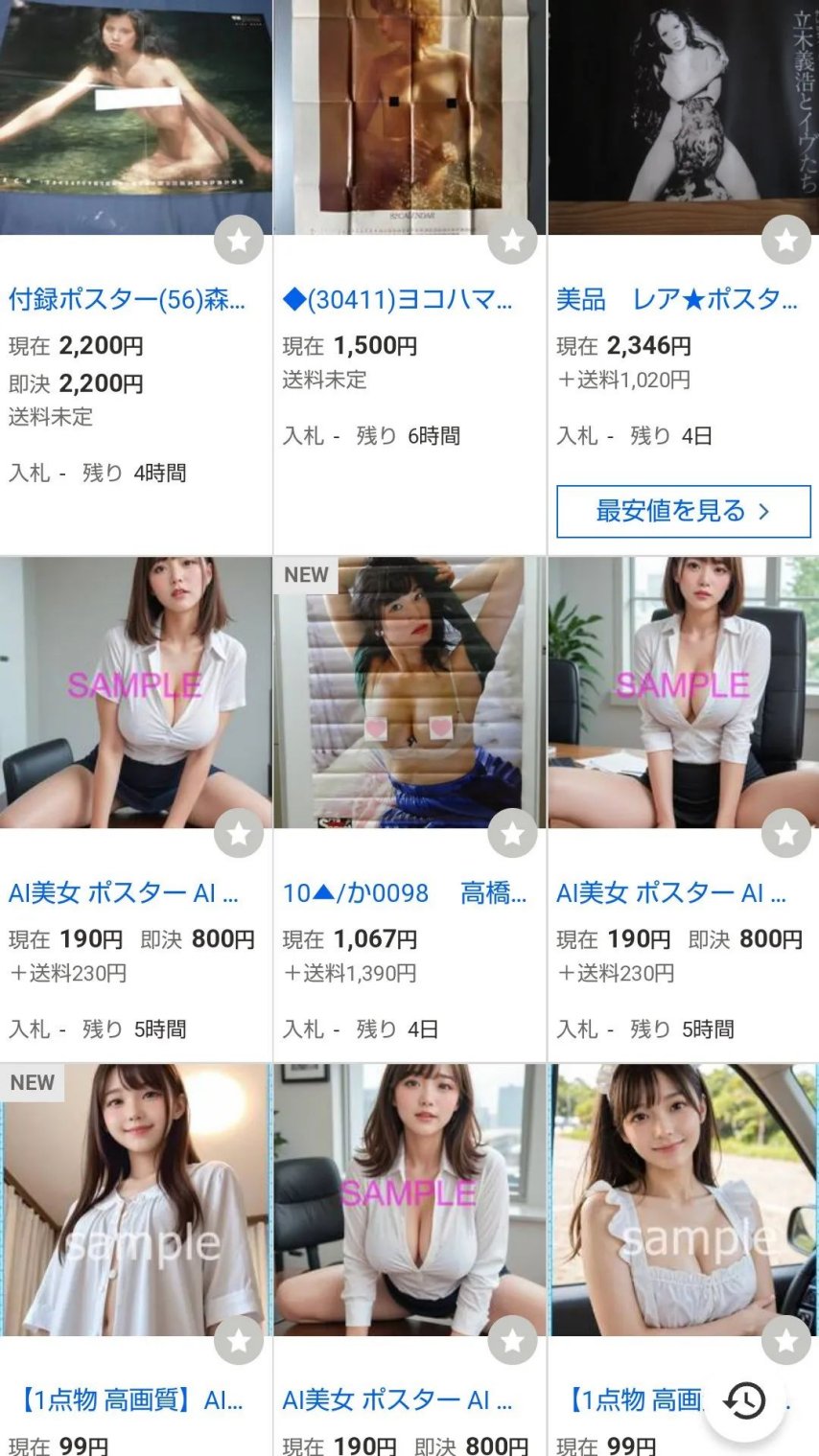Star the 美品 レア★ポスター item
The width and height of the screenshot is (819, 1456).
pyautogui.click(x=785, y=241)
